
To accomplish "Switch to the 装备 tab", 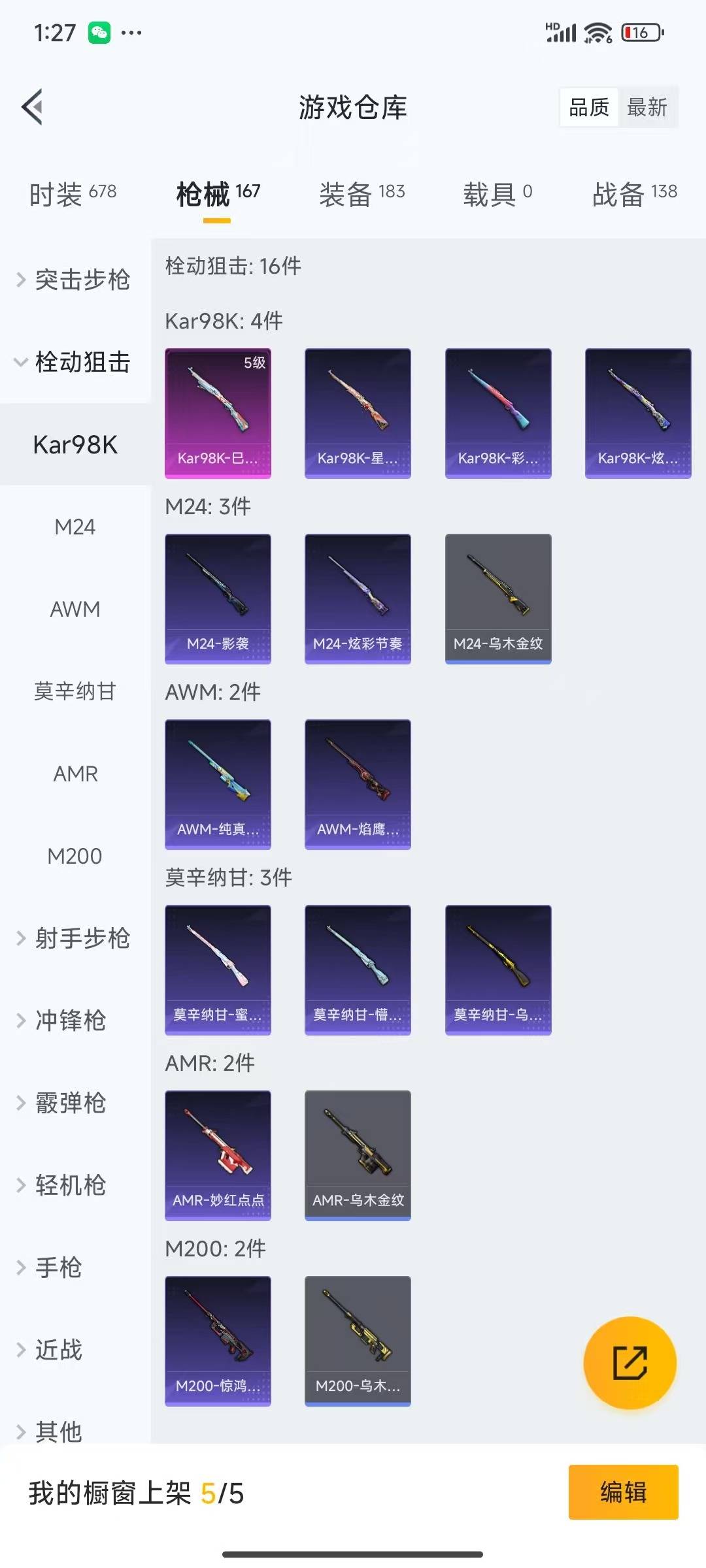I will 361,194.
